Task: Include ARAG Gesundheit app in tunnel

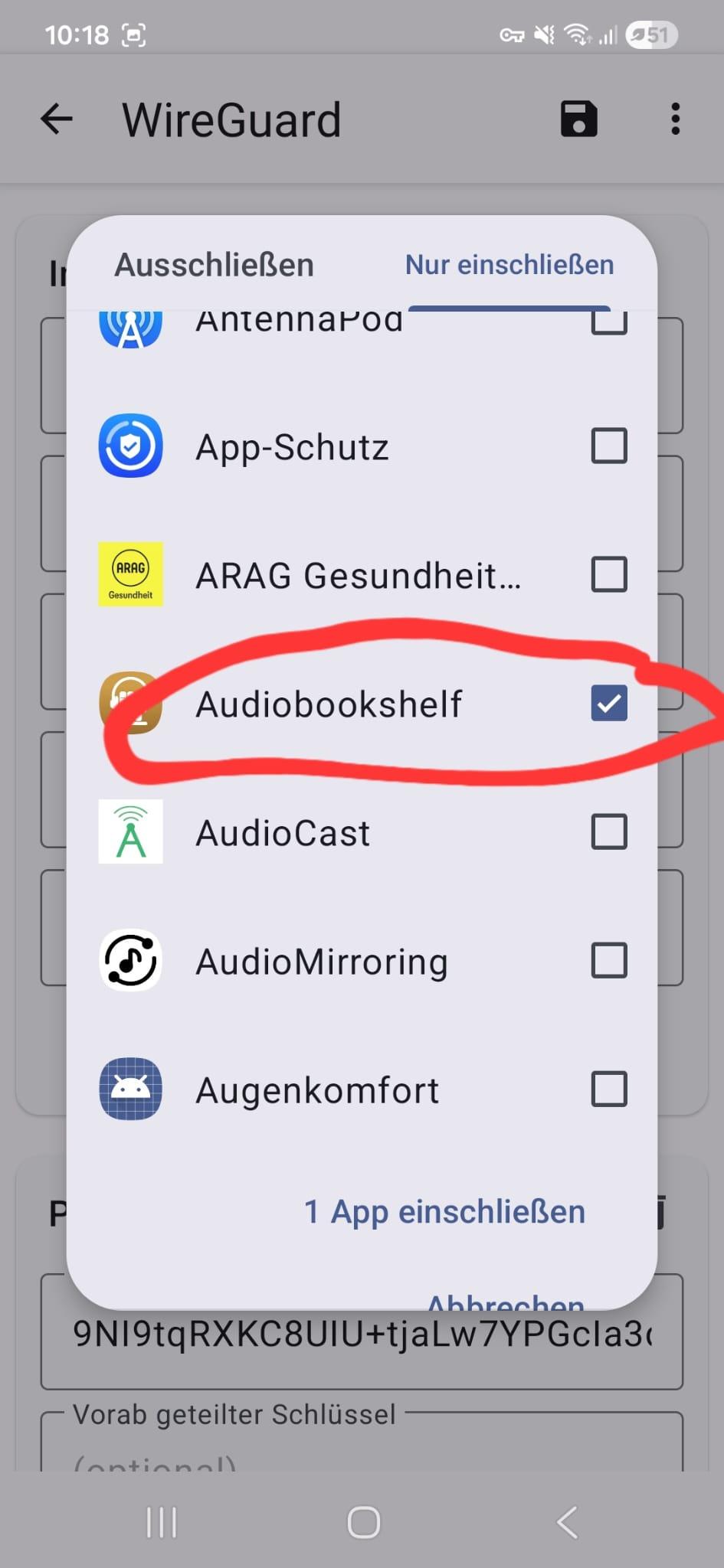Action: pyautogui.click(x=609, y=575)
